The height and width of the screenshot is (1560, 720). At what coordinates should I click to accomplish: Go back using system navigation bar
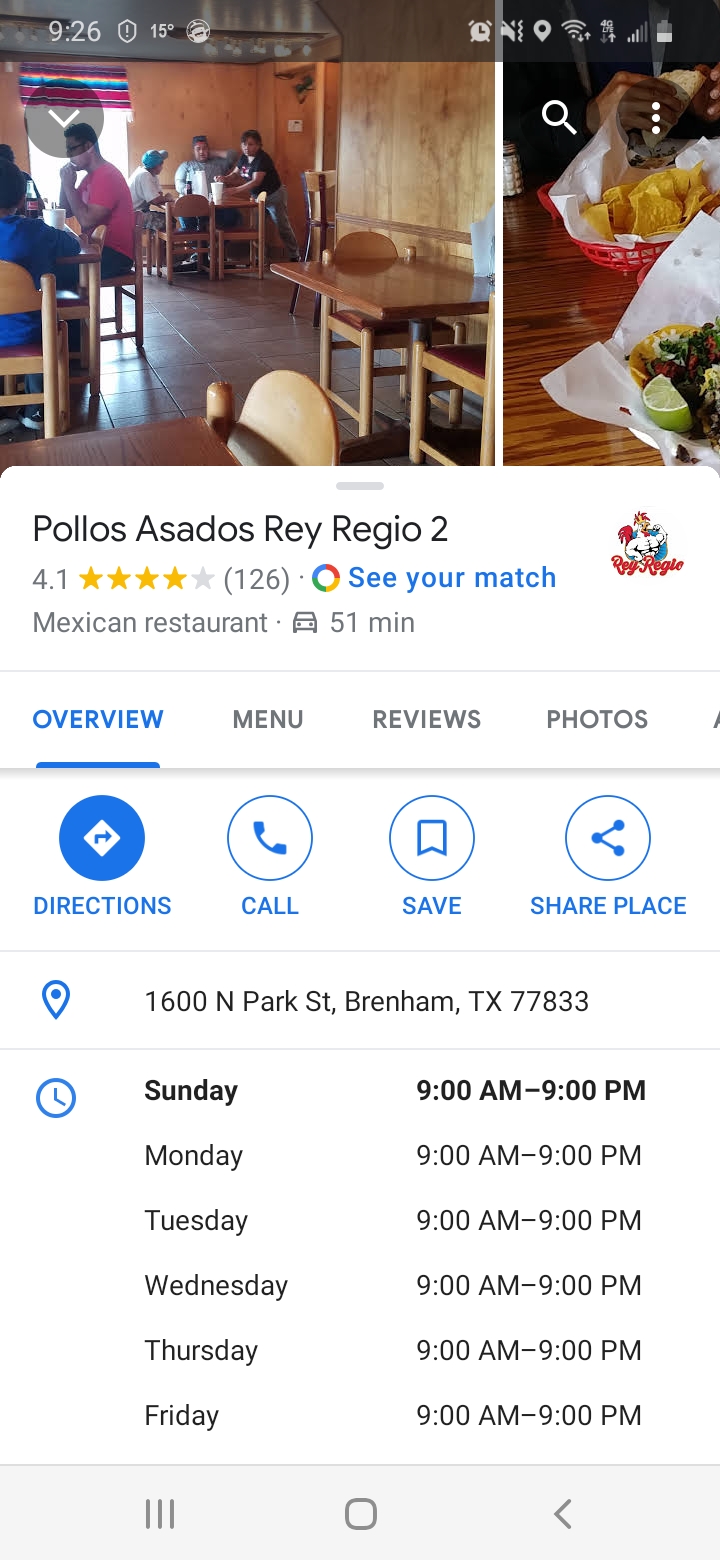pyautogui.click(x=563, y=1514)
